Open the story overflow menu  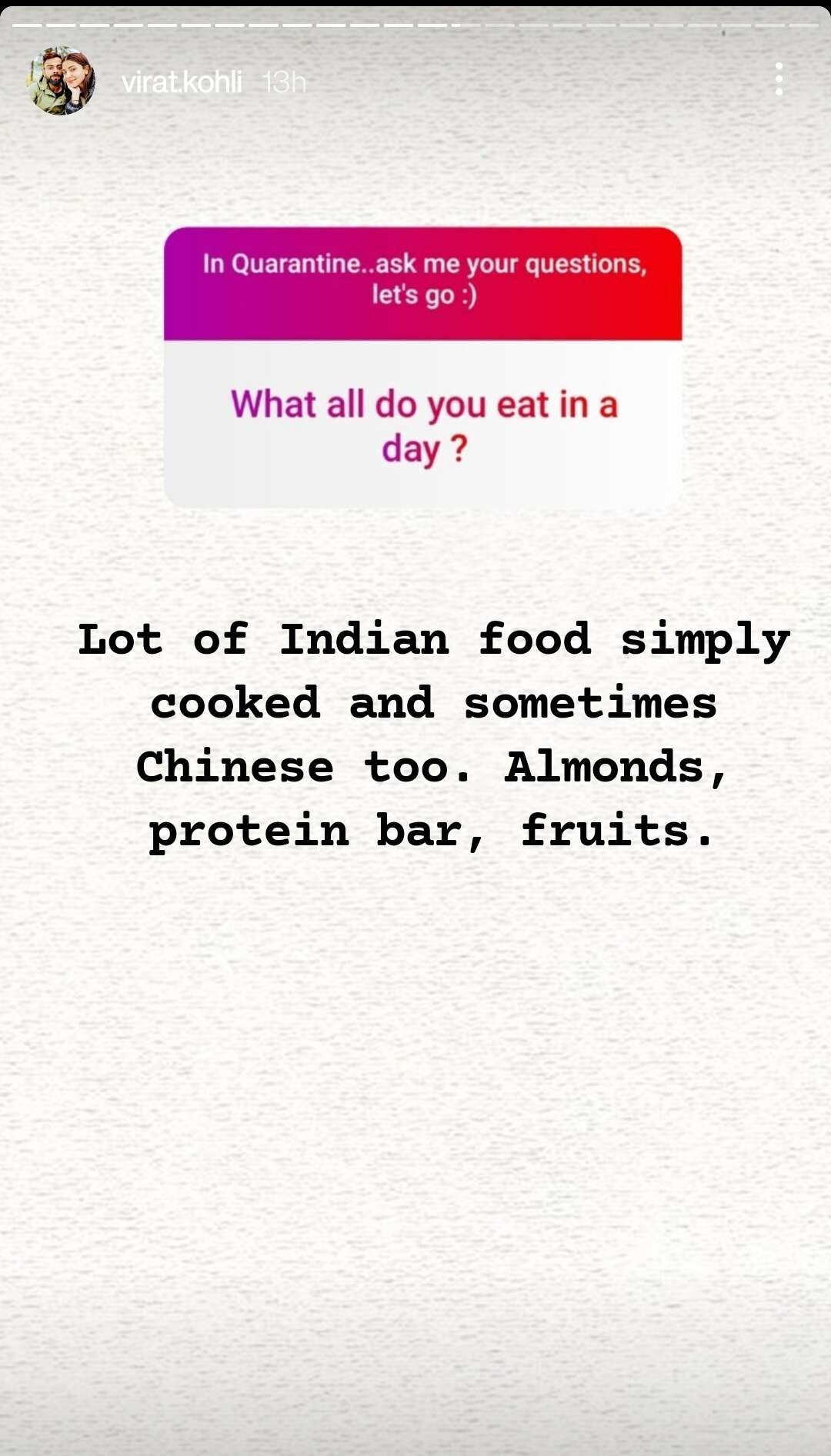click(779, 79)
